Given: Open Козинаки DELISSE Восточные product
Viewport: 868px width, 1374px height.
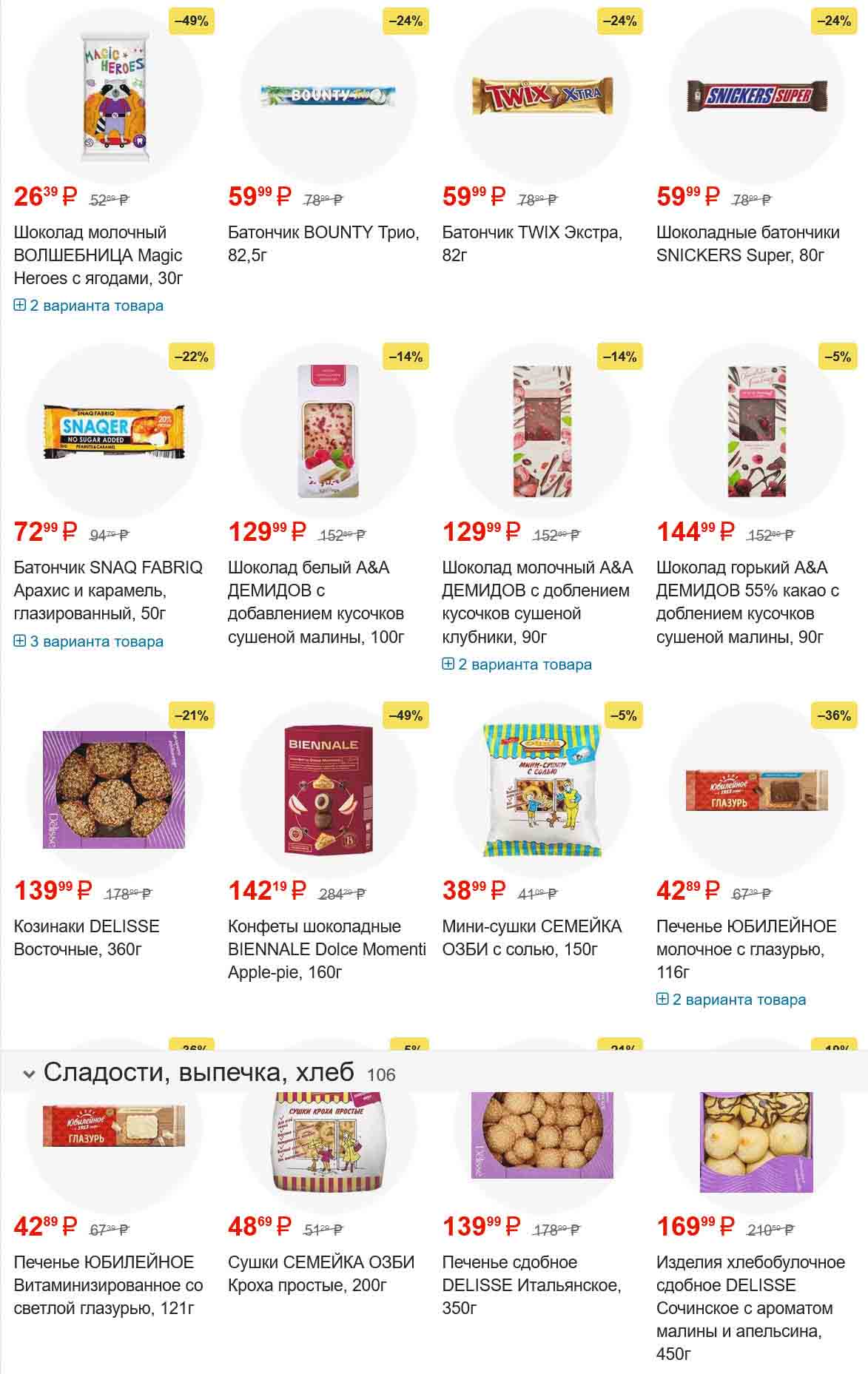Looking at the screenshot, I should point(87,937).
